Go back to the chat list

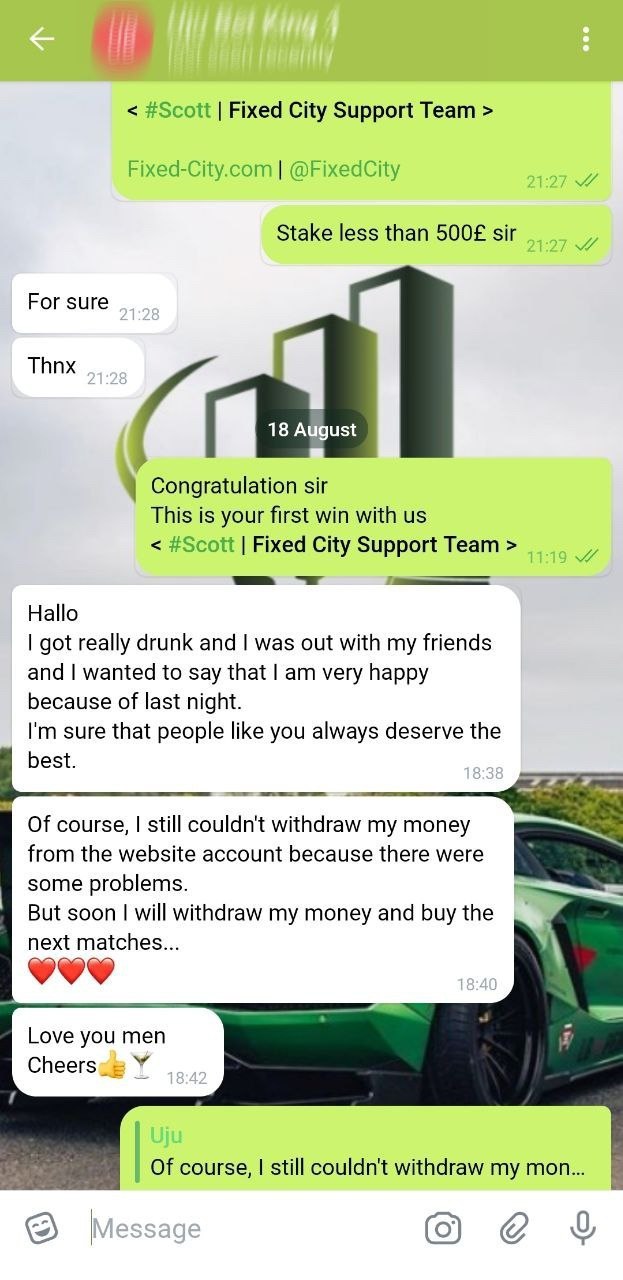pos(41,40)
